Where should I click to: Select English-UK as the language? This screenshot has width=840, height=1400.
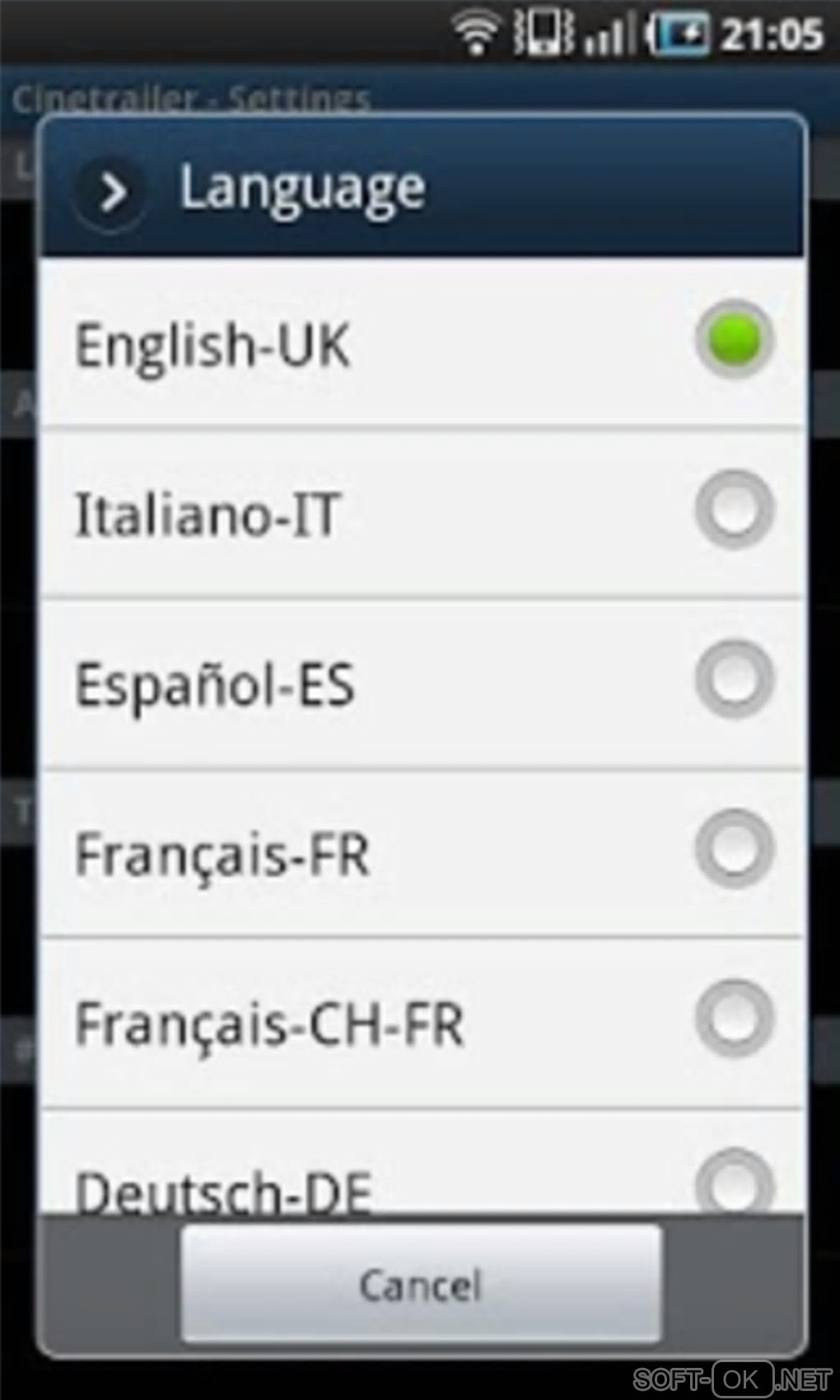[x=420, y=342]
